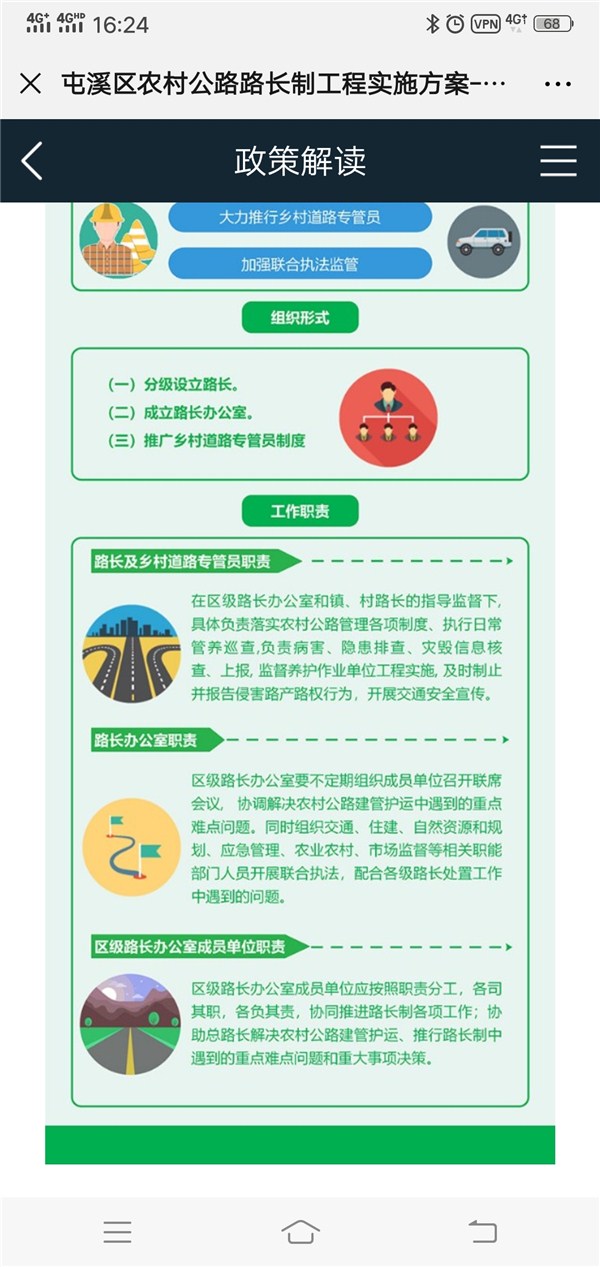Open the three-dot overflow menu
This screenshot has height=1267, width=600.
(557, 84)
